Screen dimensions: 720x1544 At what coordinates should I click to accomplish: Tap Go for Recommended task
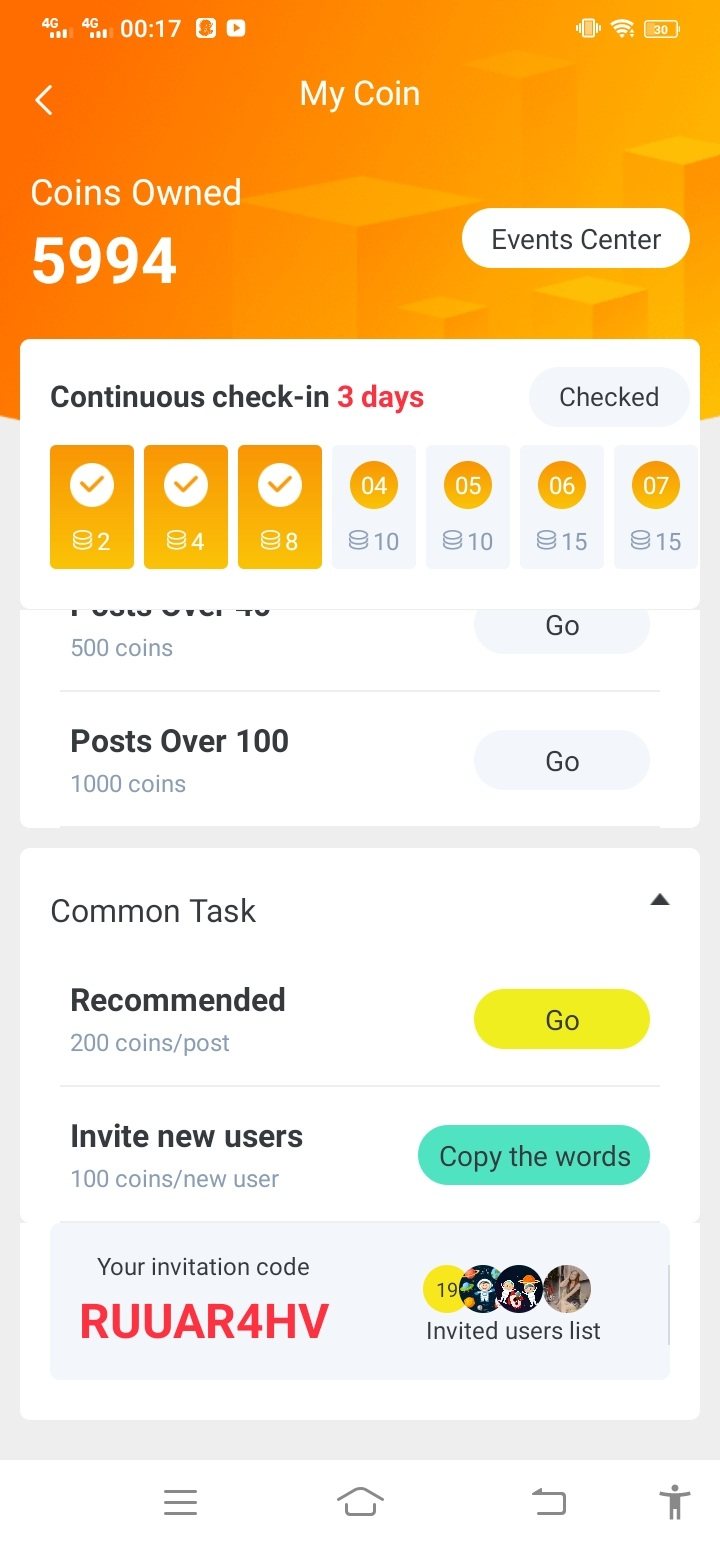click(561, 1020)
